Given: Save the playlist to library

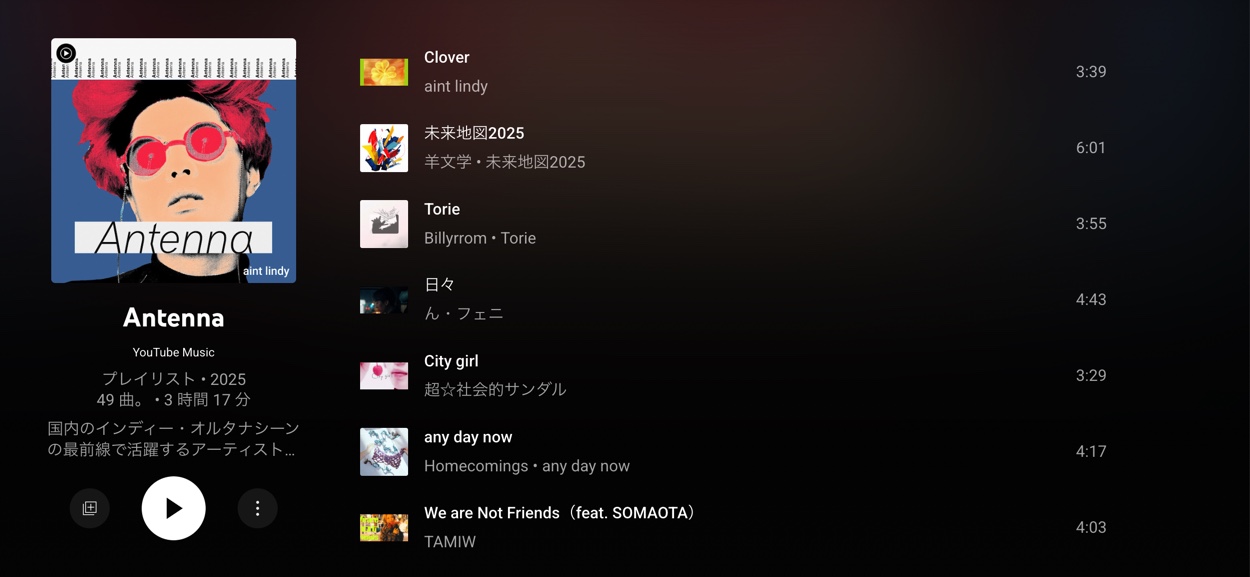Looking at the screenshot, I should (x=90, y=508).
